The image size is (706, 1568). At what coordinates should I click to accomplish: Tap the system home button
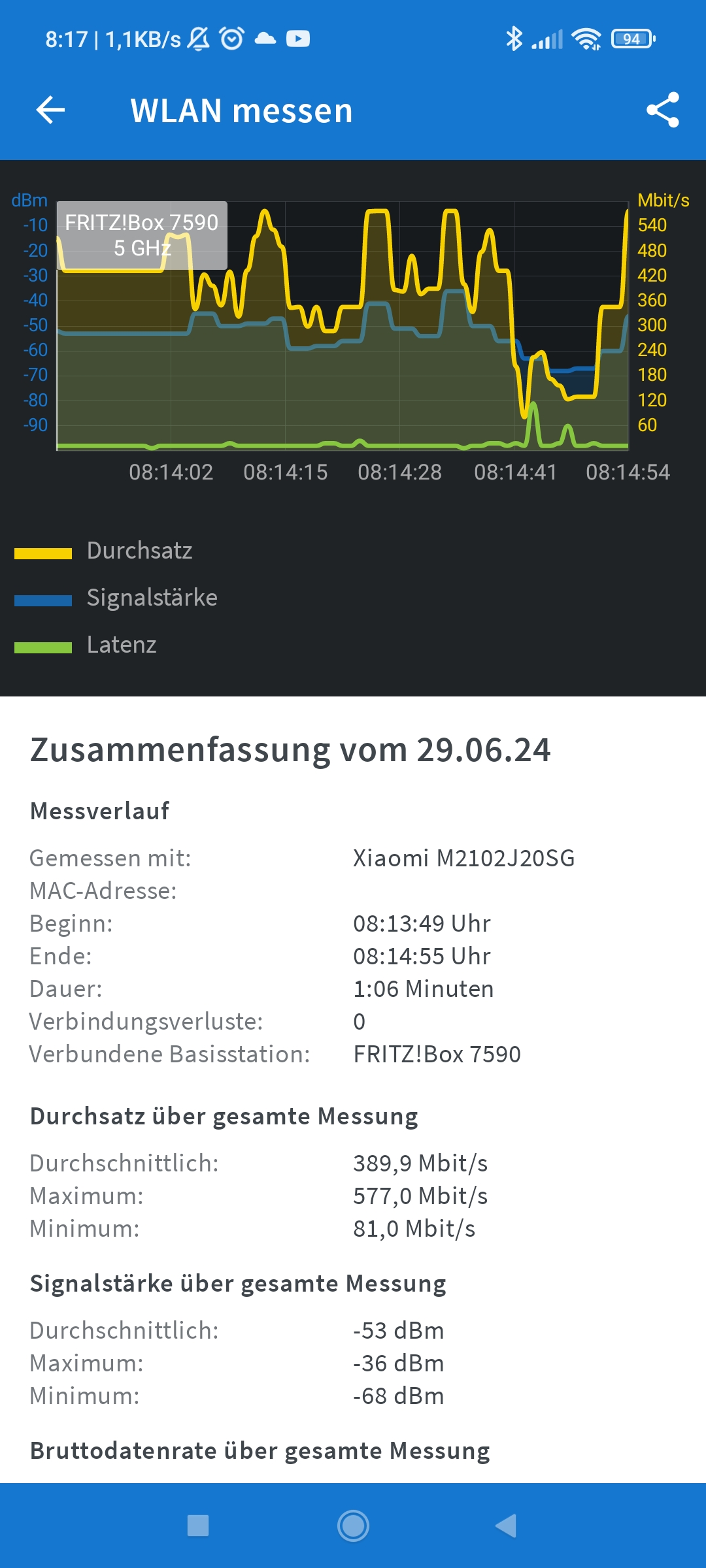tap(353, 1526)
